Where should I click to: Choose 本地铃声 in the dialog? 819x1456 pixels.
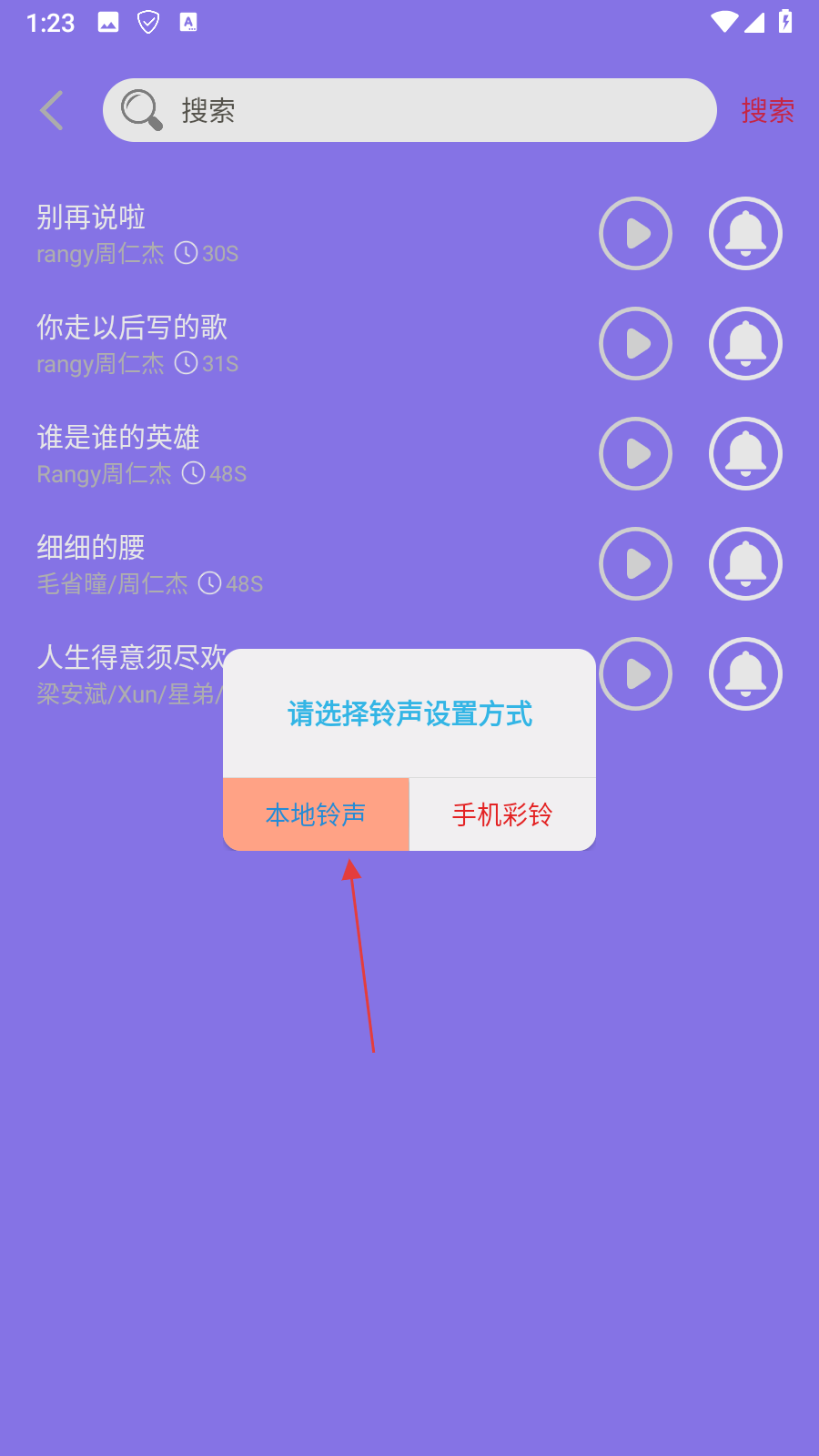coord(316,814)
